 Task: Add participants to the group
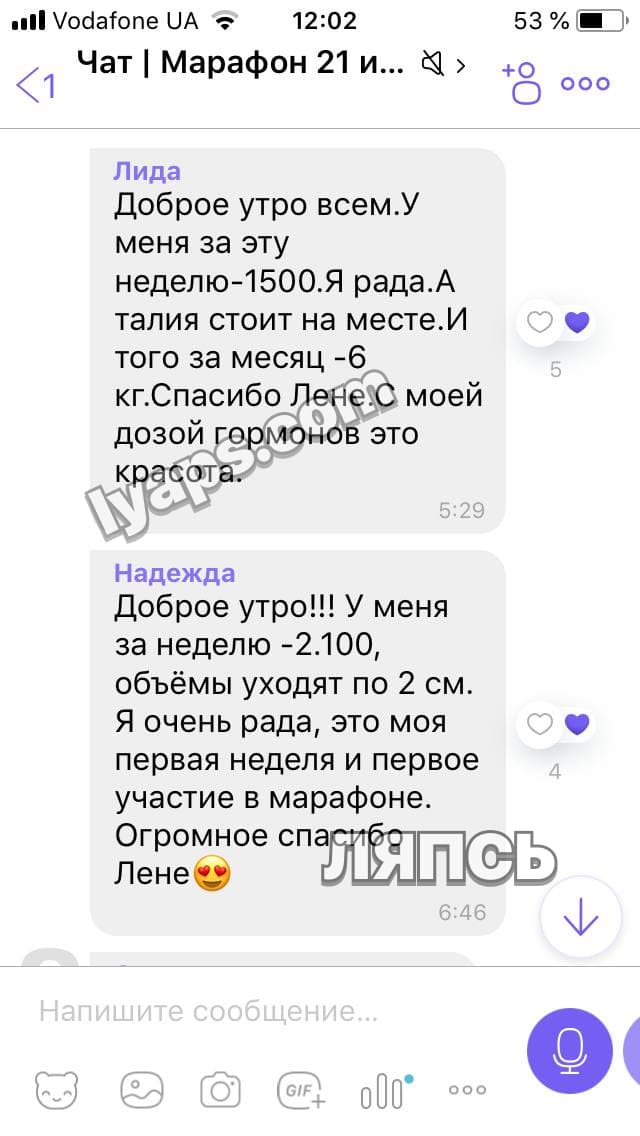[x=521, y=82]
